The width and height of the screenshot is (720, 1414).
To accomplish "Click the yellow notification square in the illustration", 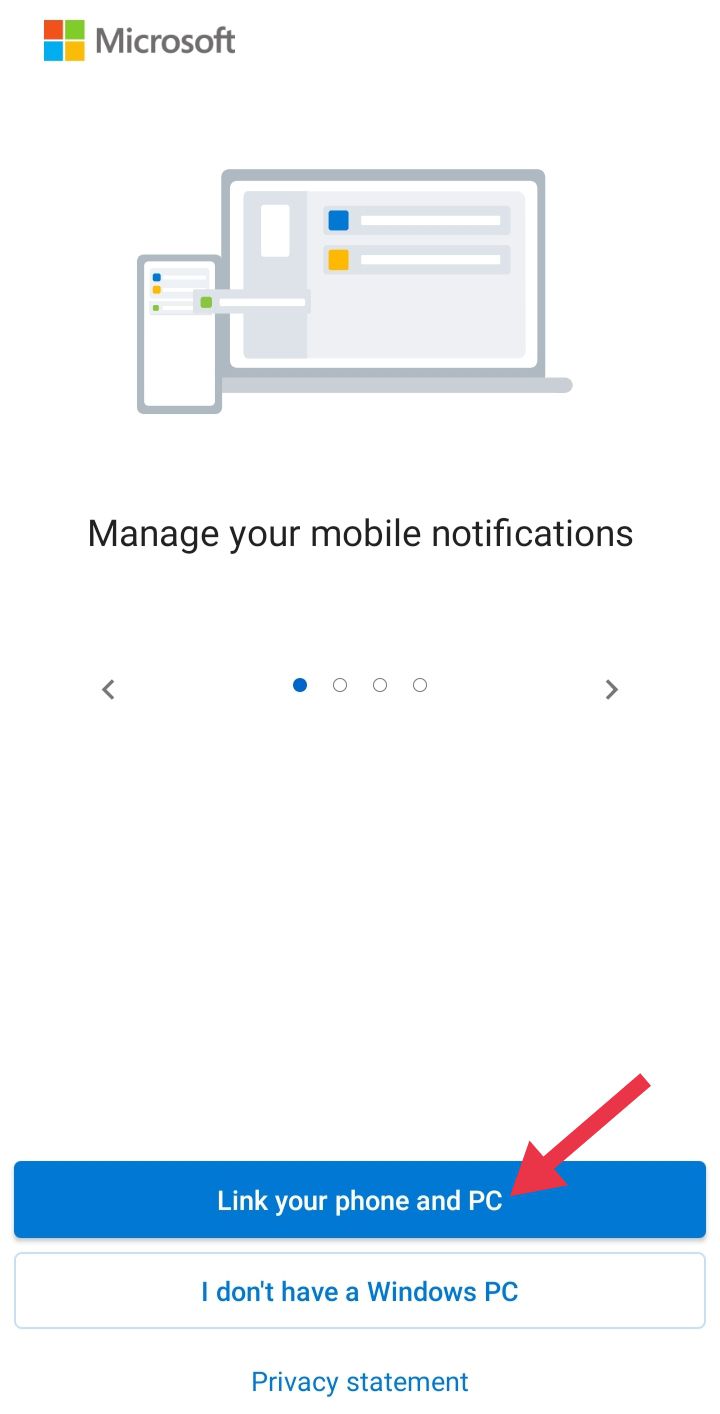I will (x=339, y=259).
